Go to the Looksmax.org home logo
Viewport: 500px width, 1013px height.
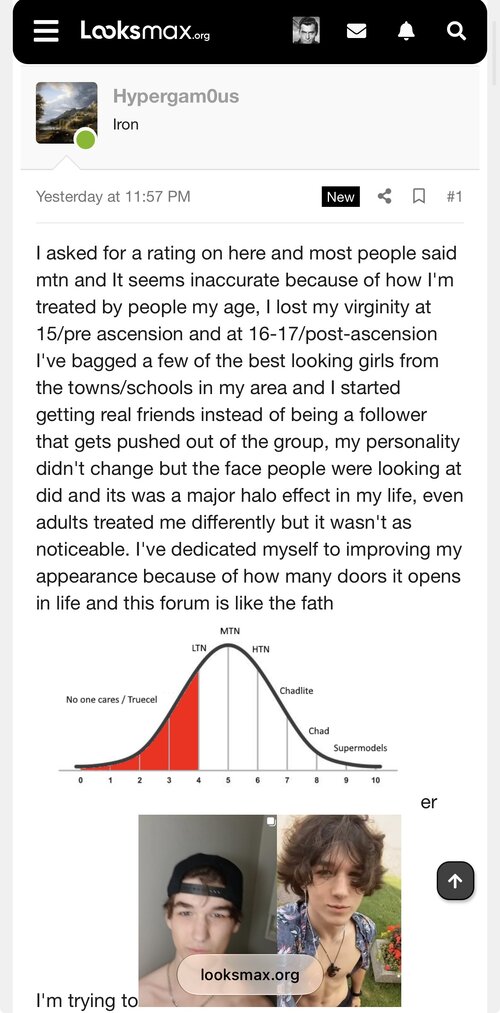point(145,30)
